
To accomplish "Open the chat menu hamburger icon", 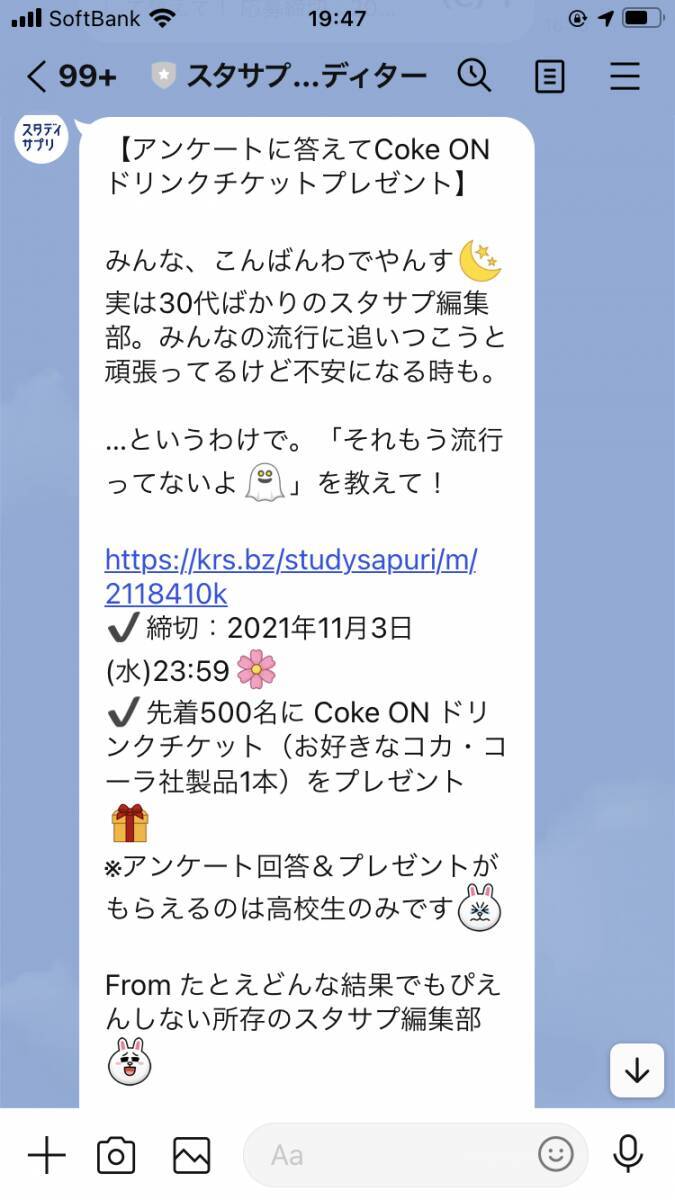I will 625,76.
